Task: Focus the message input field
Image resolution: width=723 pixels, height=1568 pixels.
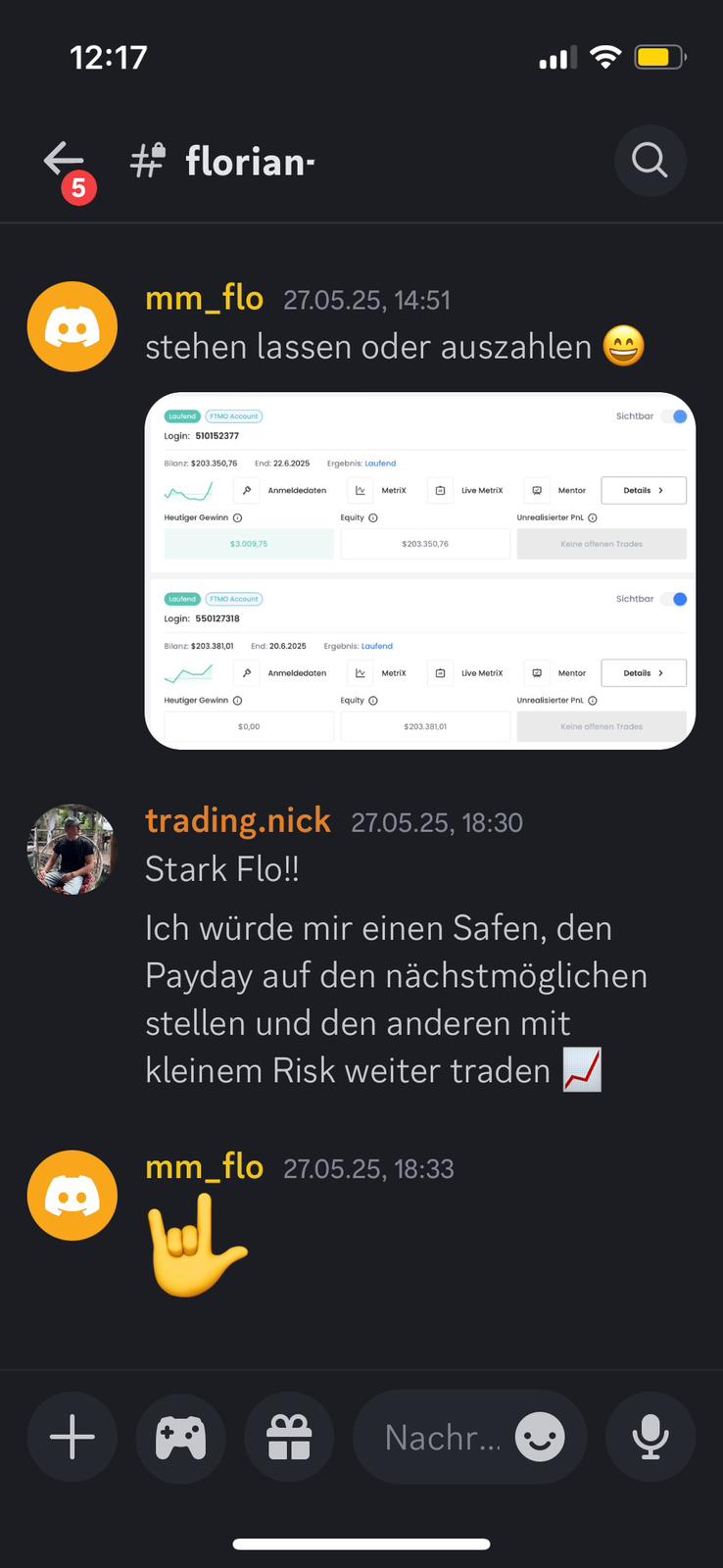Action: tap(441, 1438)
